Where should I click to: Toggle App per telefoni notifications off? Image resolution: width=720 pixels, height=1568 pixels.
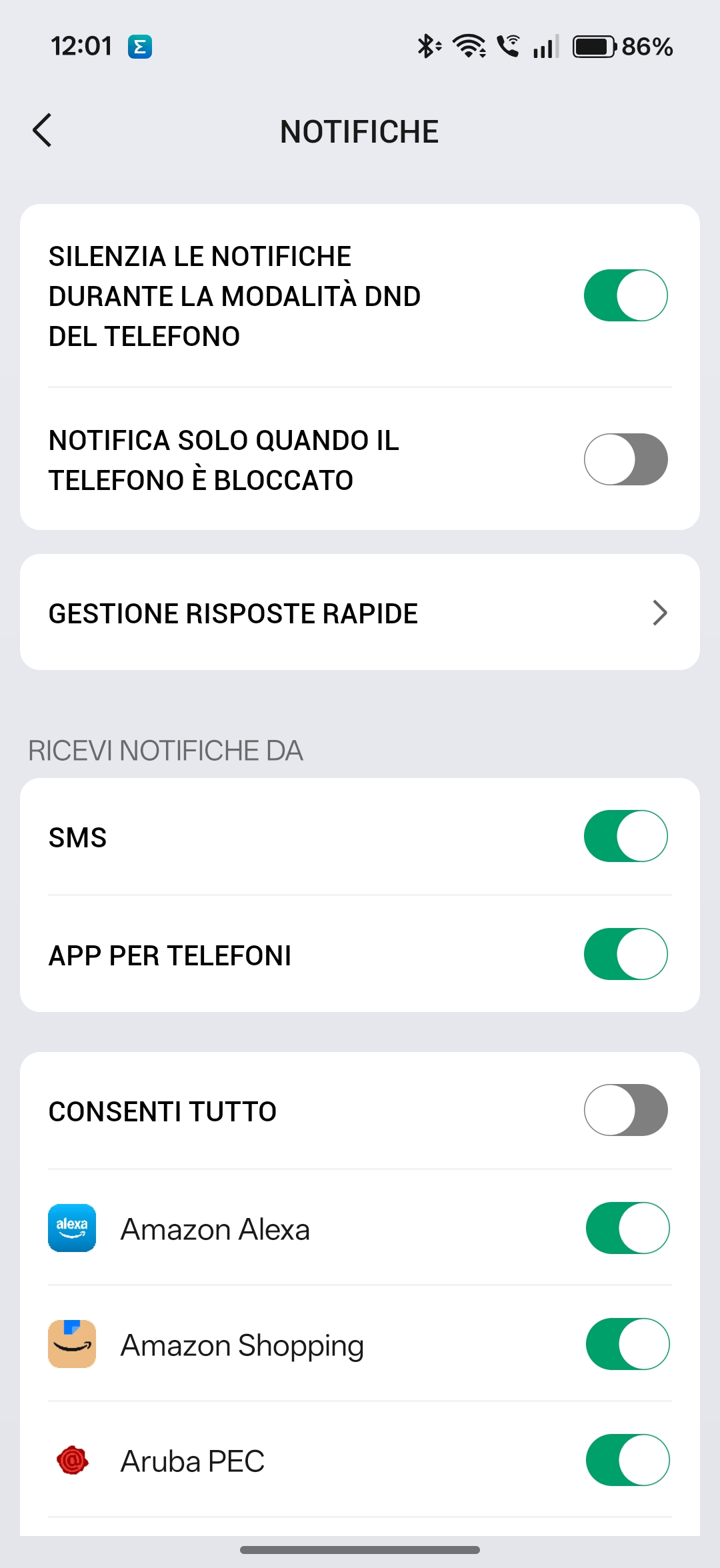[625, 954]
